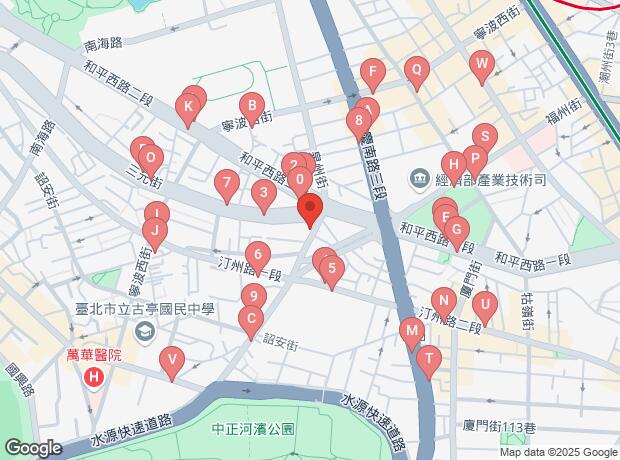The height and width of the screenshot is (460, 620).
Task: Select the pin numbered 8
Action: tap(358, 122)
